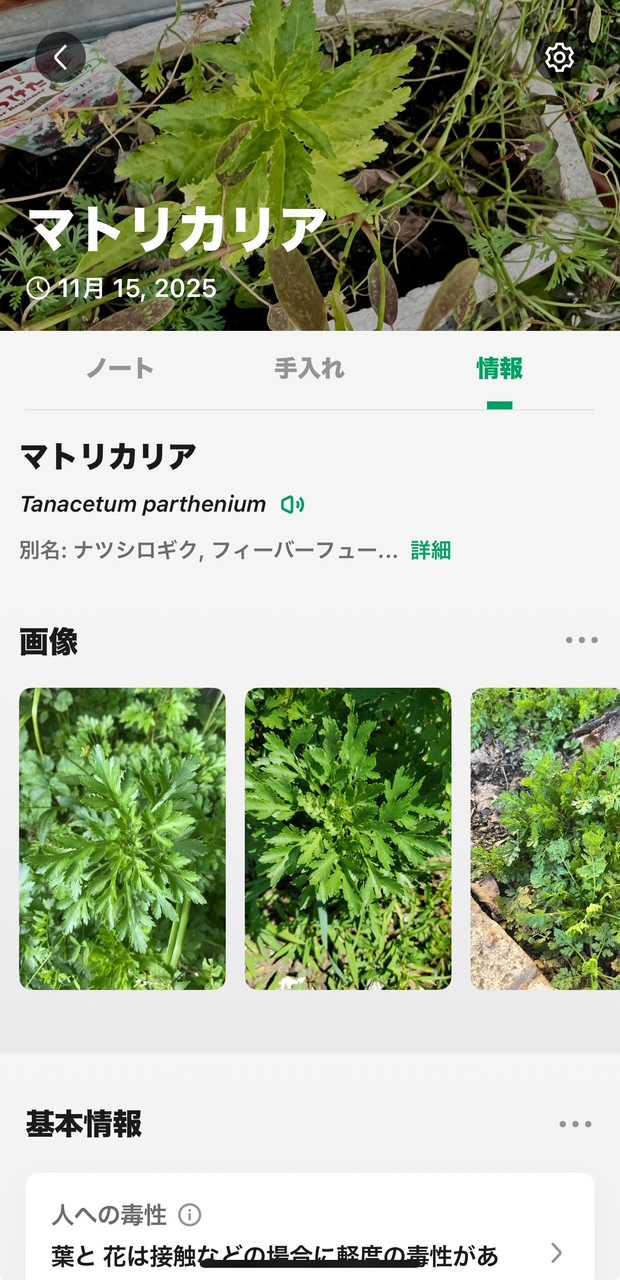The height and width of the screenshot is (1280, 620).
Task: Show info about 人への毒性
Action: pyautogui.click(x=189, y=1215)
